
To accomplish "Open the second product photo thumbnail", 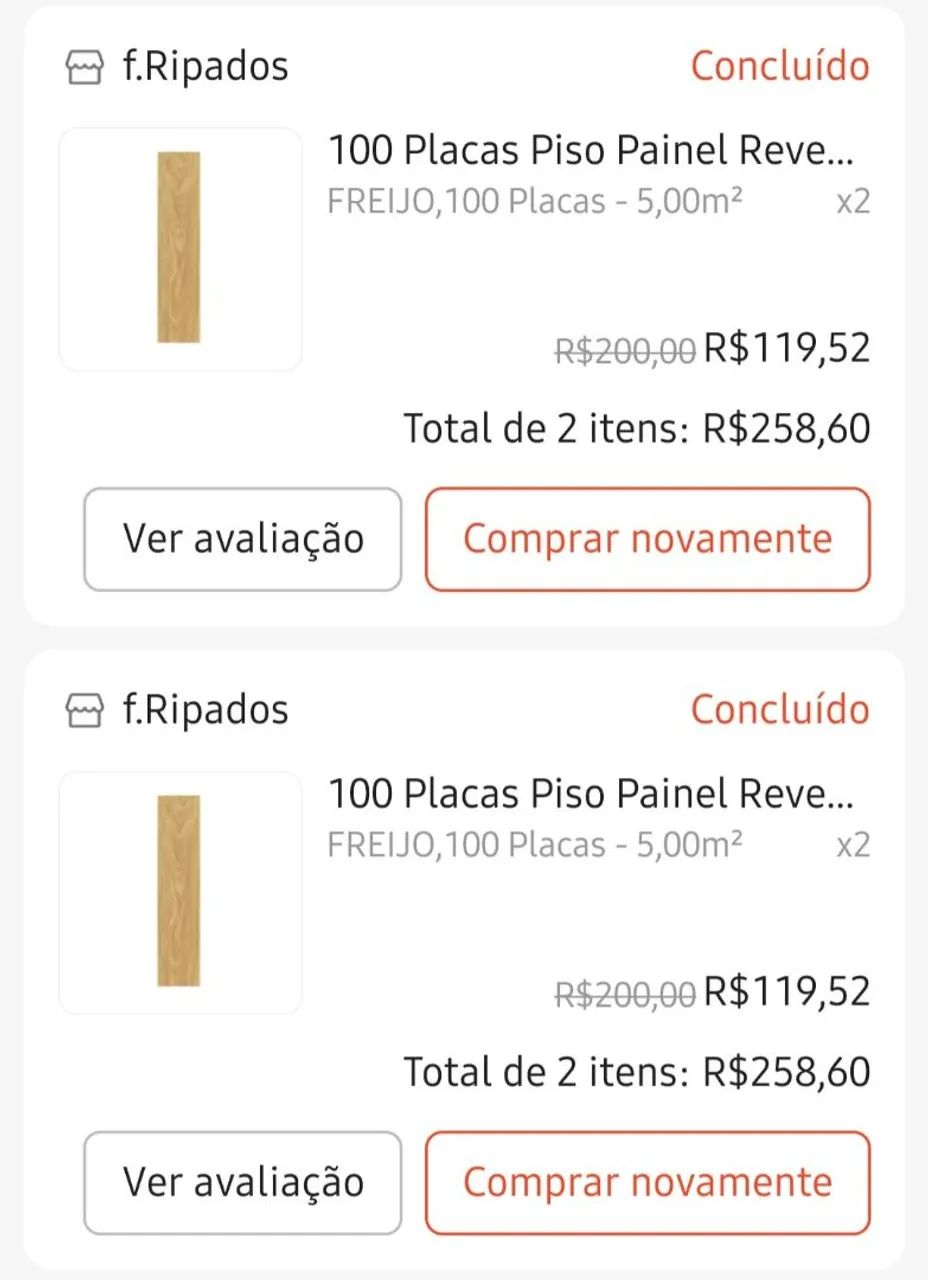I will point(180,891).
